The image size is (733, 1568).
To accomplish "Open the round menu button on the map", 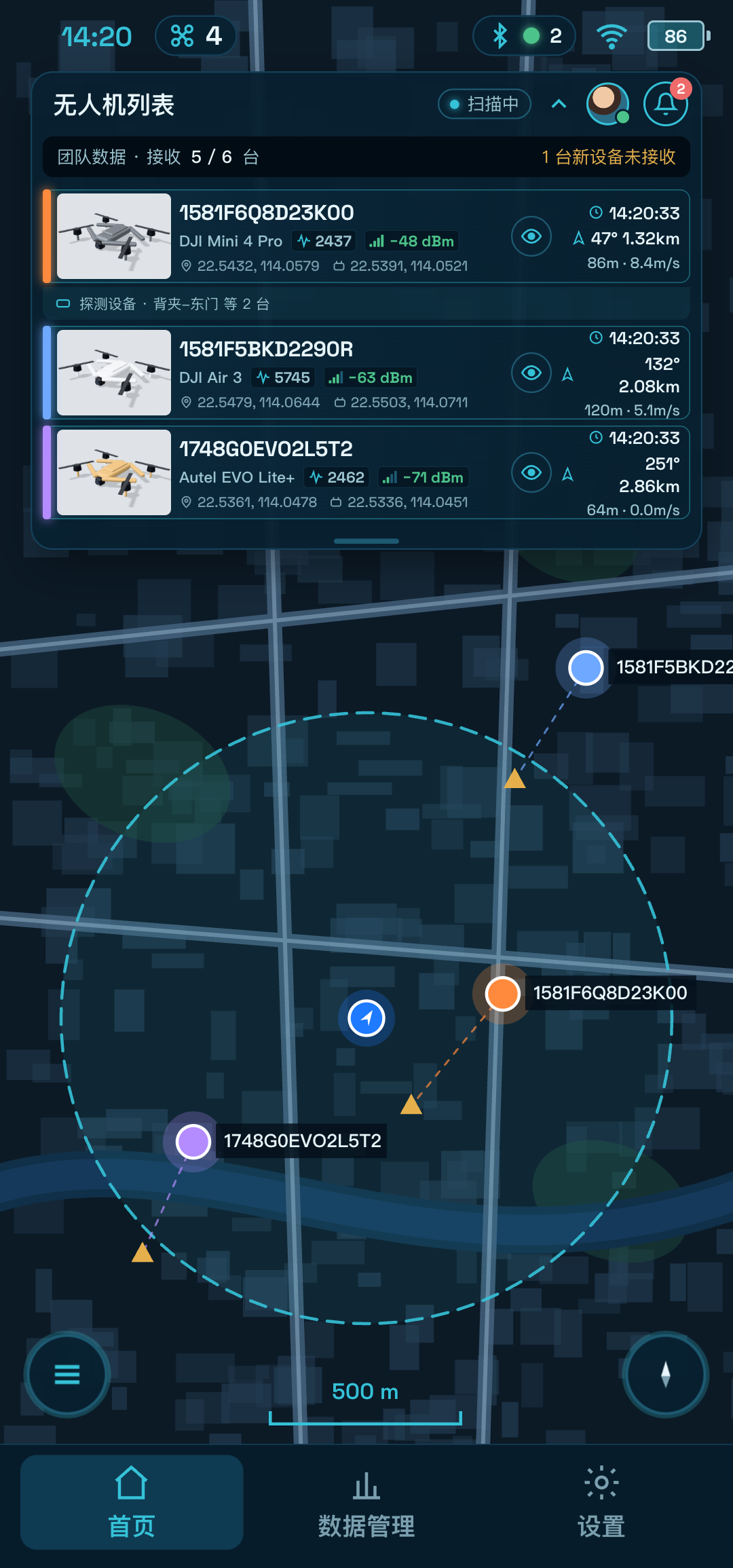I will (67, 1375).
